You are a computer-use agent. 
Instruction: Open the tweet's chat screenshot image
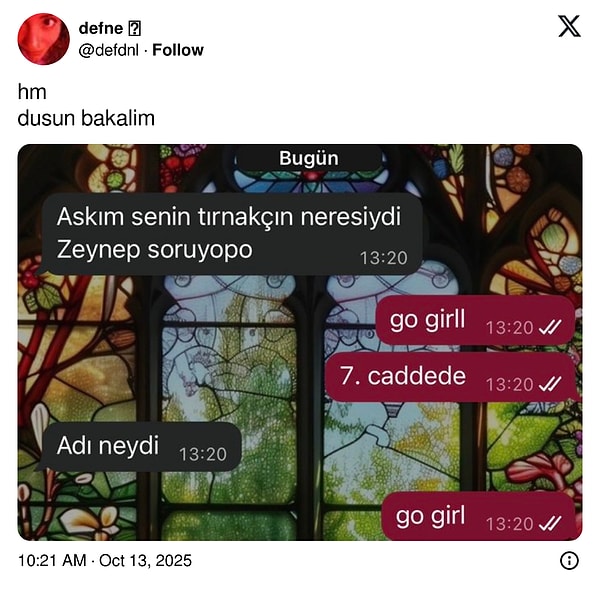[300, 342]
